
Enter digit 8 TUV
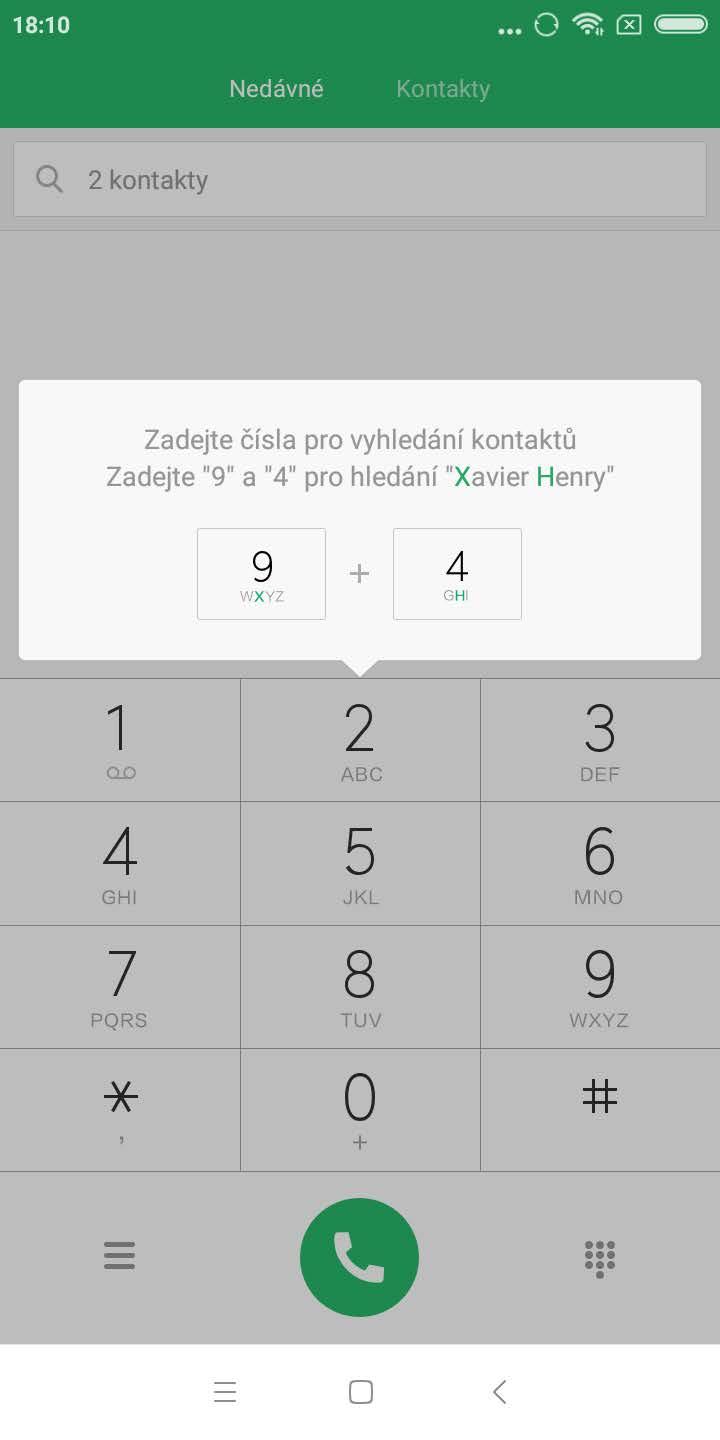pyautogui.click(x=360, y=986)
